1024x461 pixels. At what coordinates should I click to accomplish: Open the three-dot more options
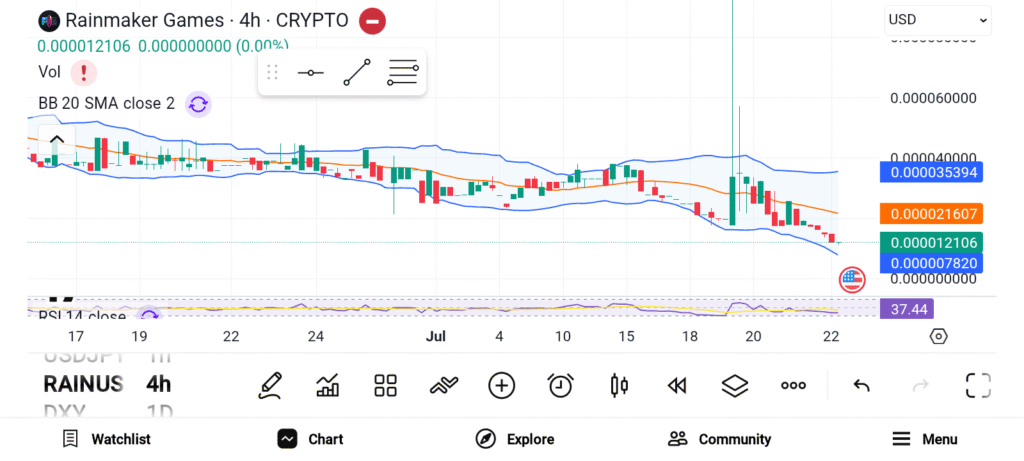pos(794,385)
